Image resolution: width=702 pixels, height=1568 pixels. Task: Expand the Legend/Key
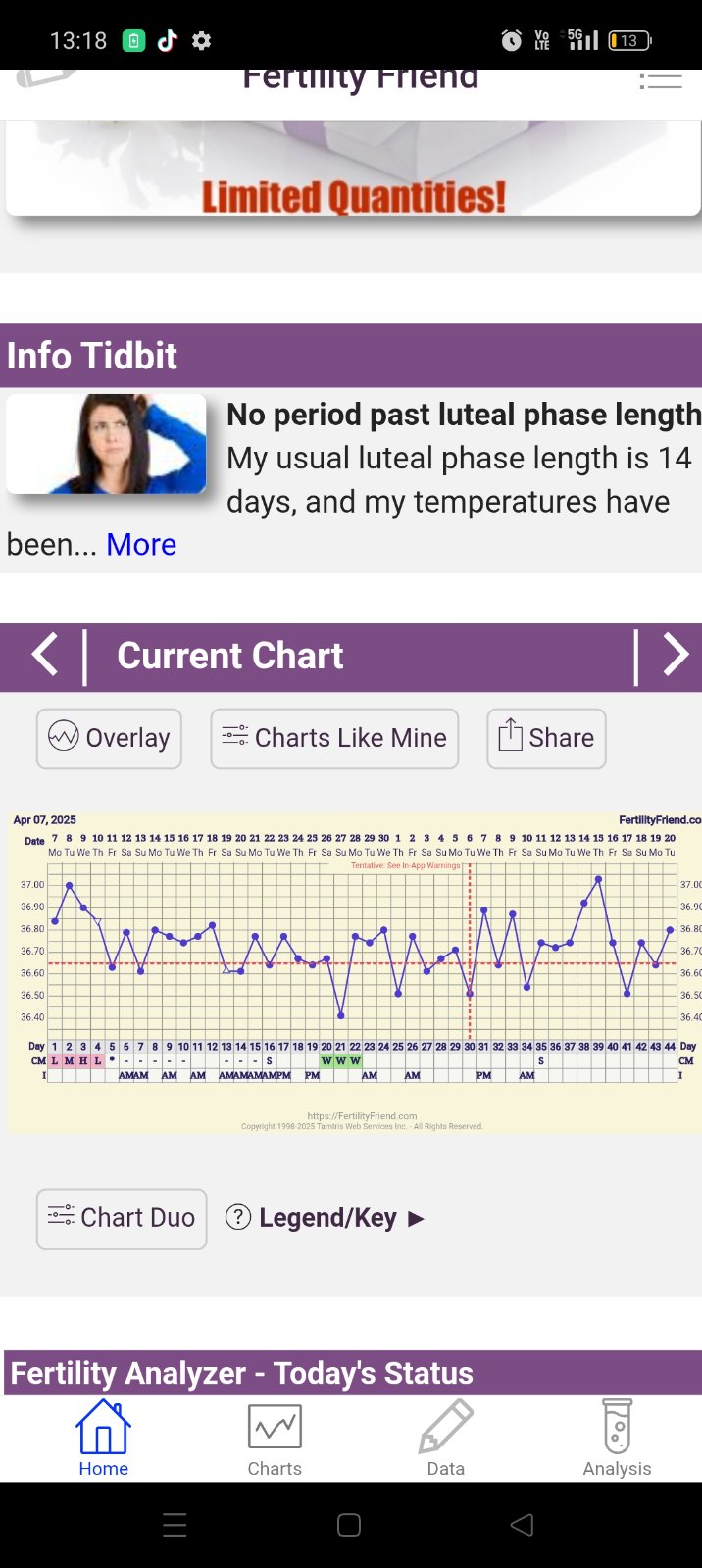click(x=326, y=1218)
